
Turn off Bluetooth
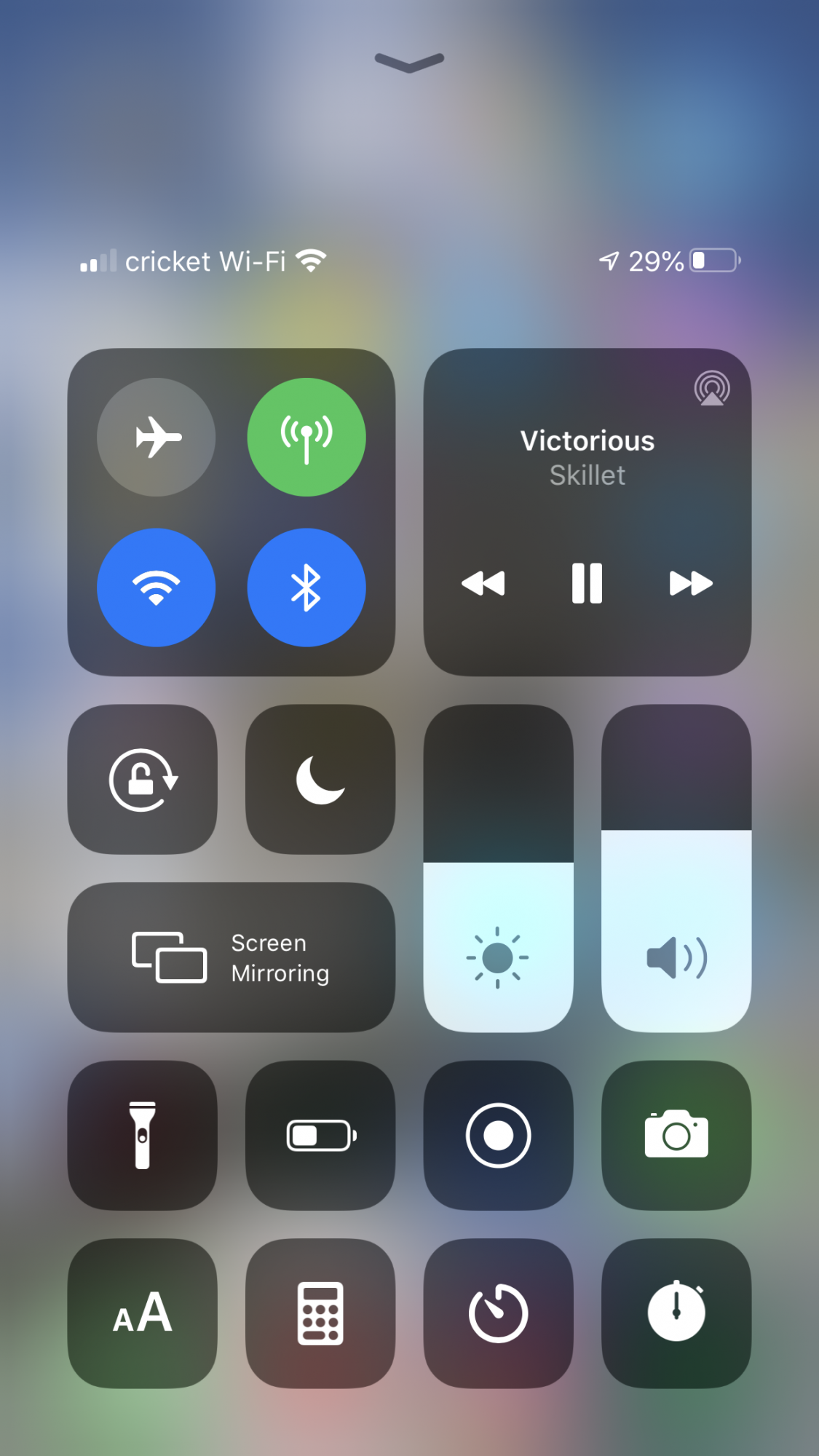306,587
